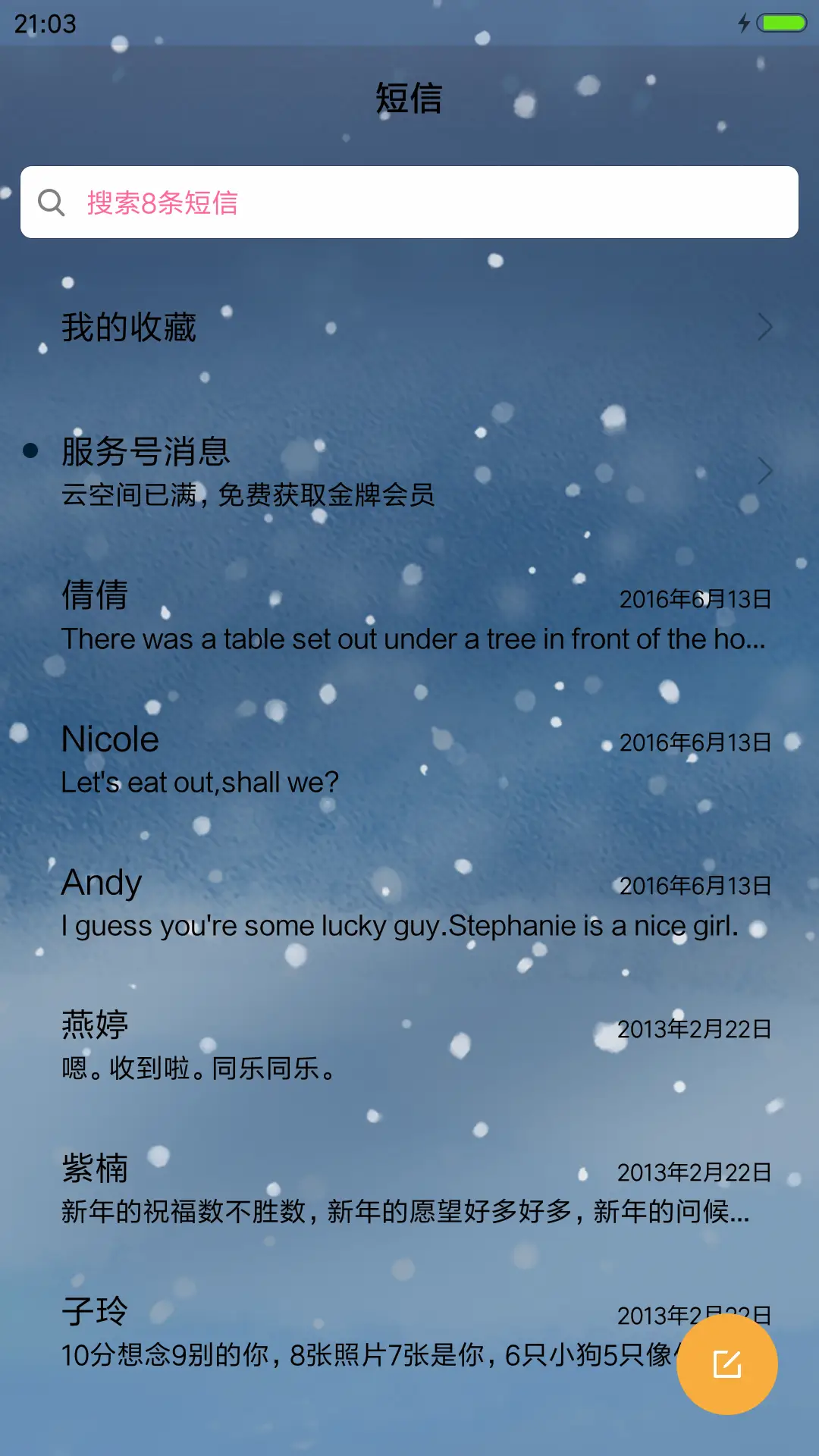Tap the blue unread dot beside 服务号消息
Screen dimensions: 819x1456
29,450
